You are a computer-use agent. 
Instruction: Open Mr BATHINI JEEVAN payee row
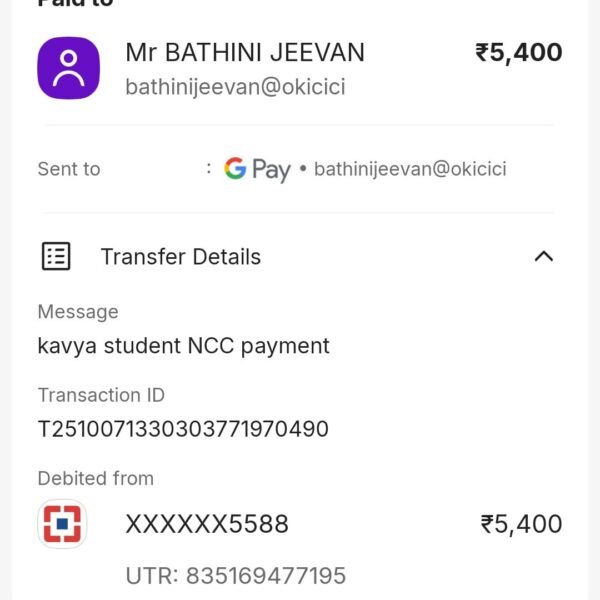pyautogui.click(x=245, y=68)
